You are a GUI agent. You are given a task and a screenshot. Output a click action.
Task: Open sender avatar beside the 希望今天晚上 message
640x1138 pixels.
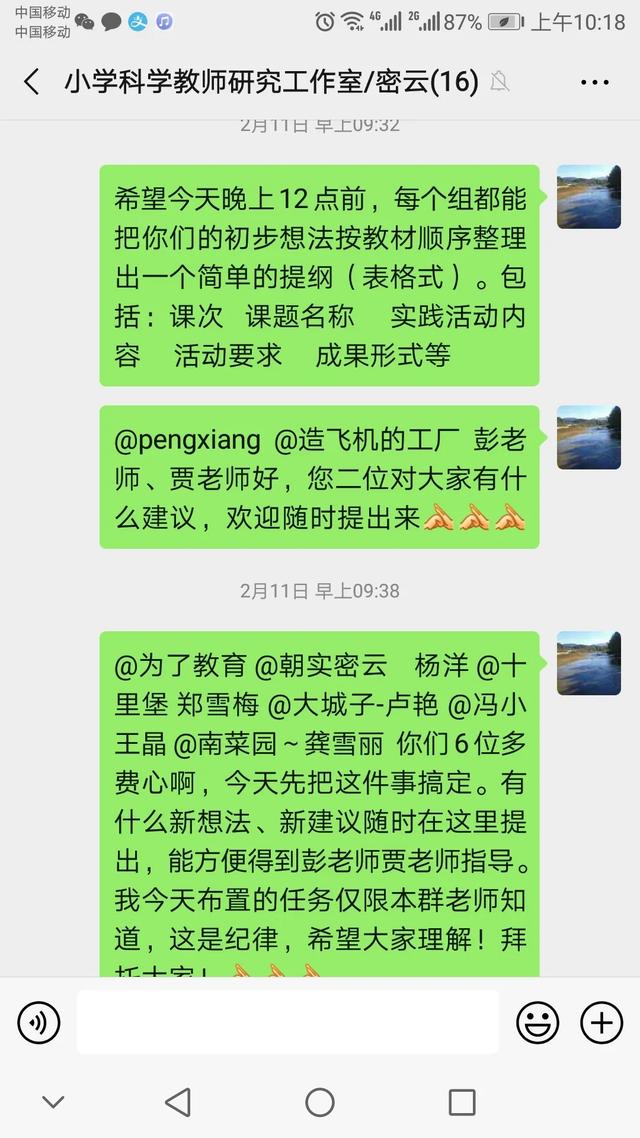589,197
